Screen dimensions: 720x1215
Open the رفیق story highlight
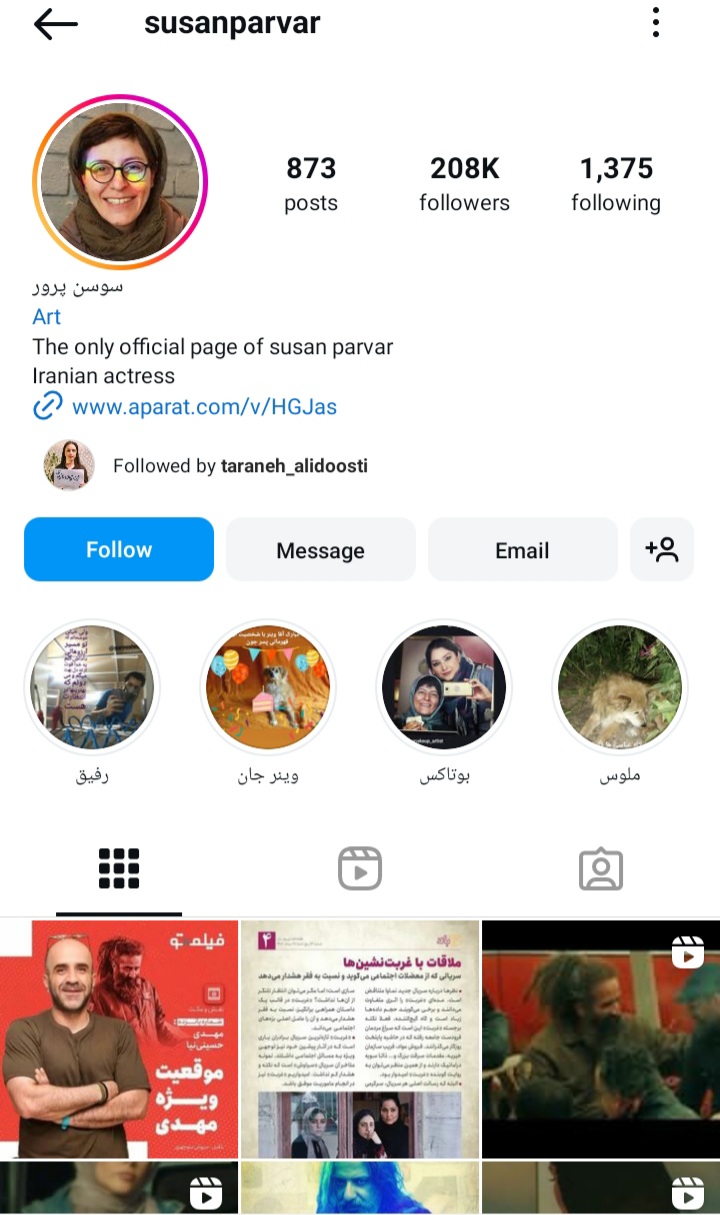click(x=92, y=688)
